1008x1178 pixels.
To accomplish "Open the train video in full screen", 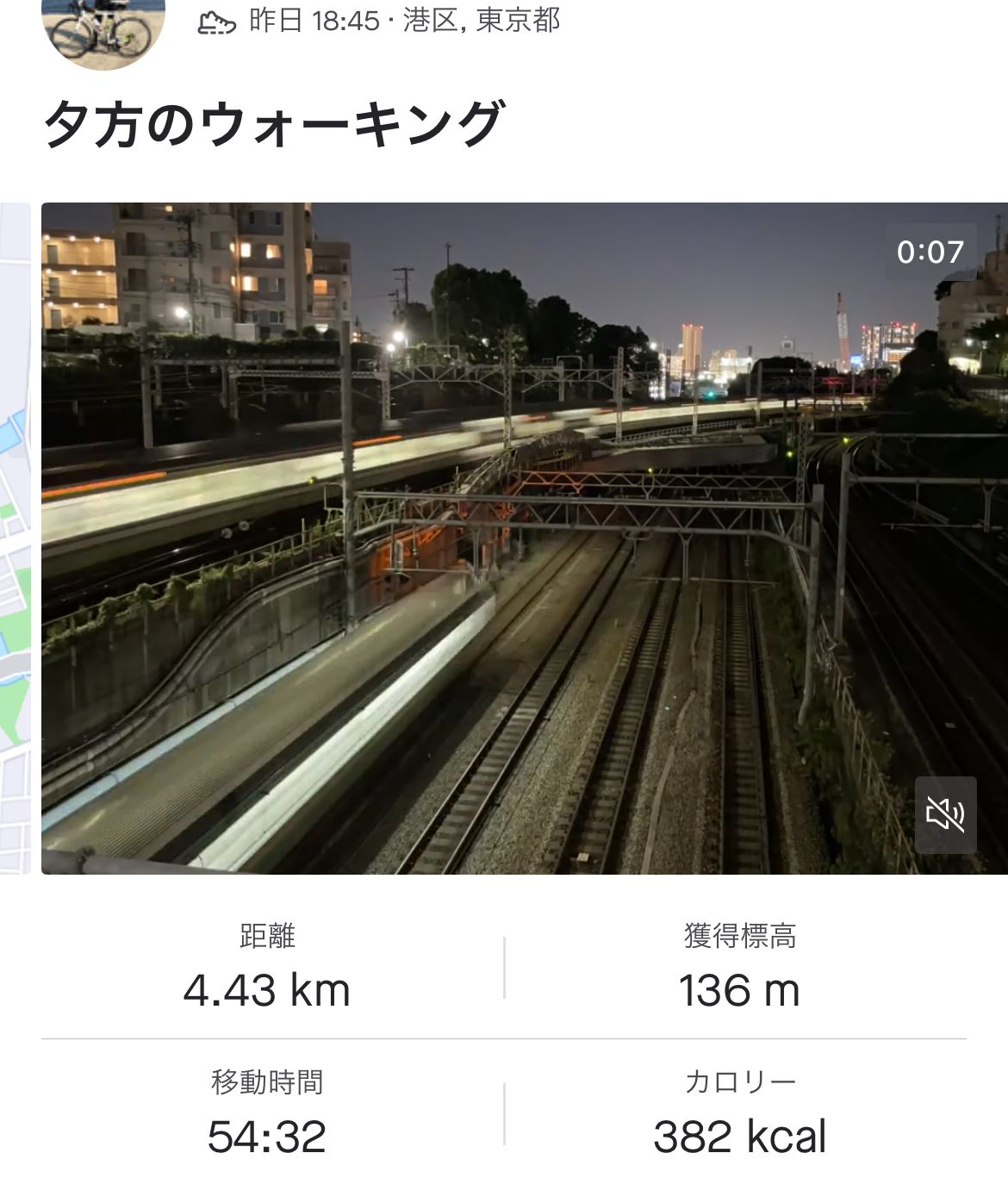I will tap(517, 539).
